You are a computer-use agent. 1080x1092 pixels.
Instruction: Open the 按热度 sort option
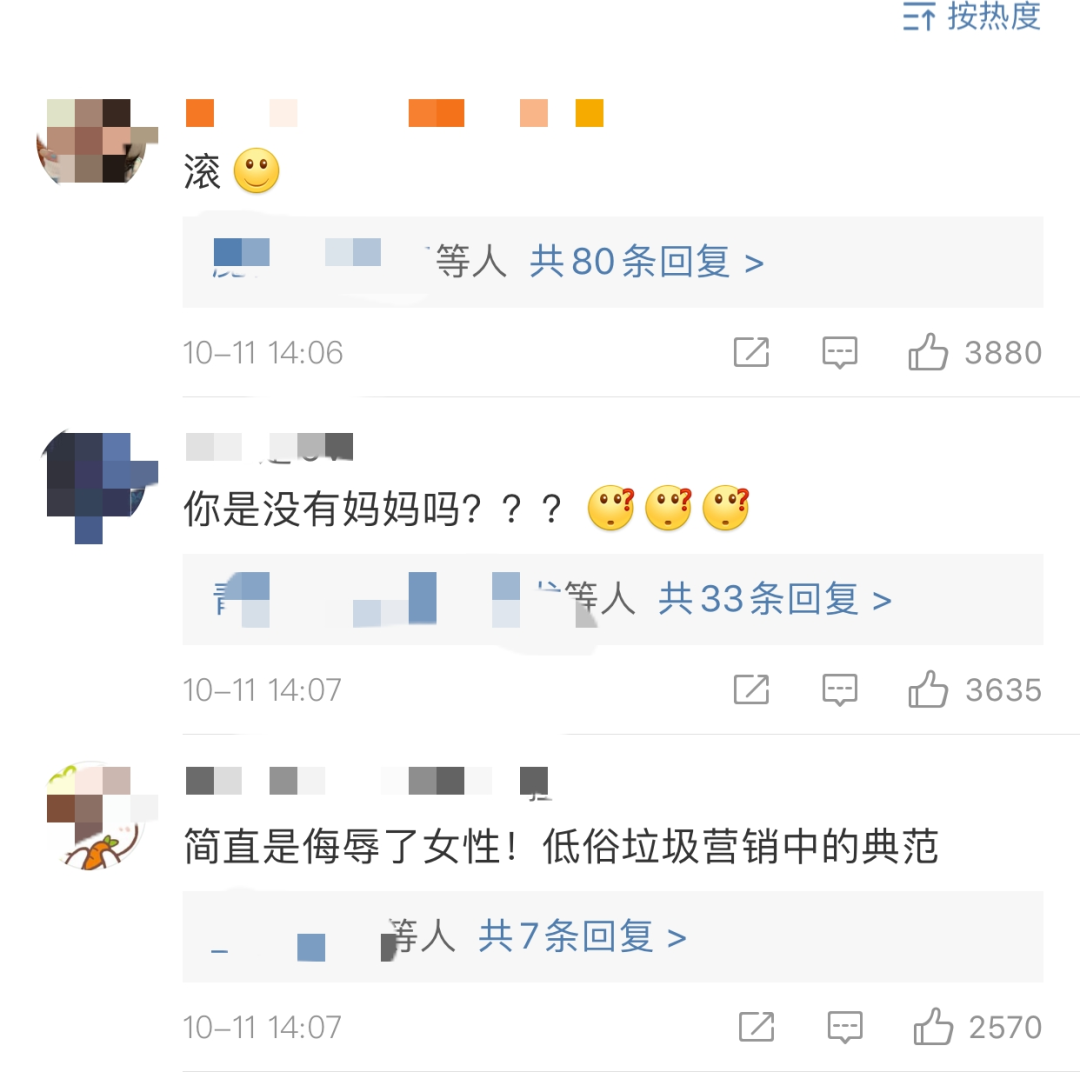tap(972, 17)
